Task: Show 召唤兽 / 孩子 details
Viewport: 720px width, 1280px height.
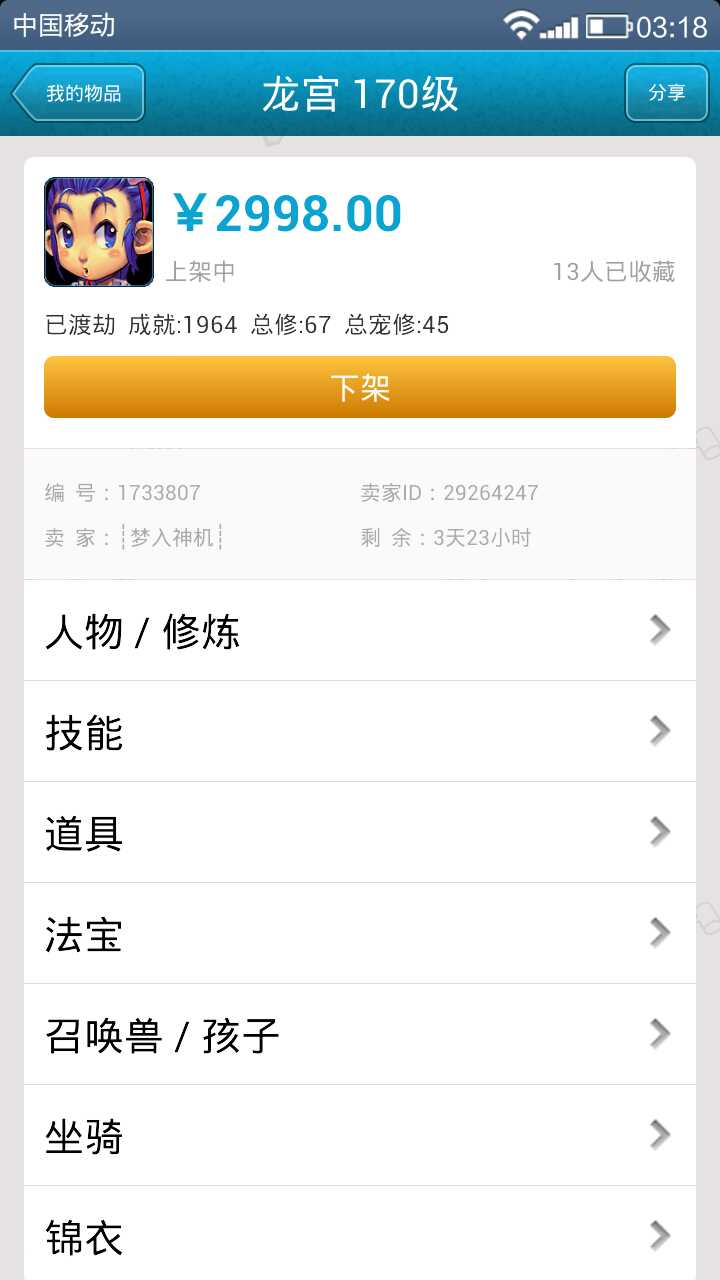Action: 360,1035
